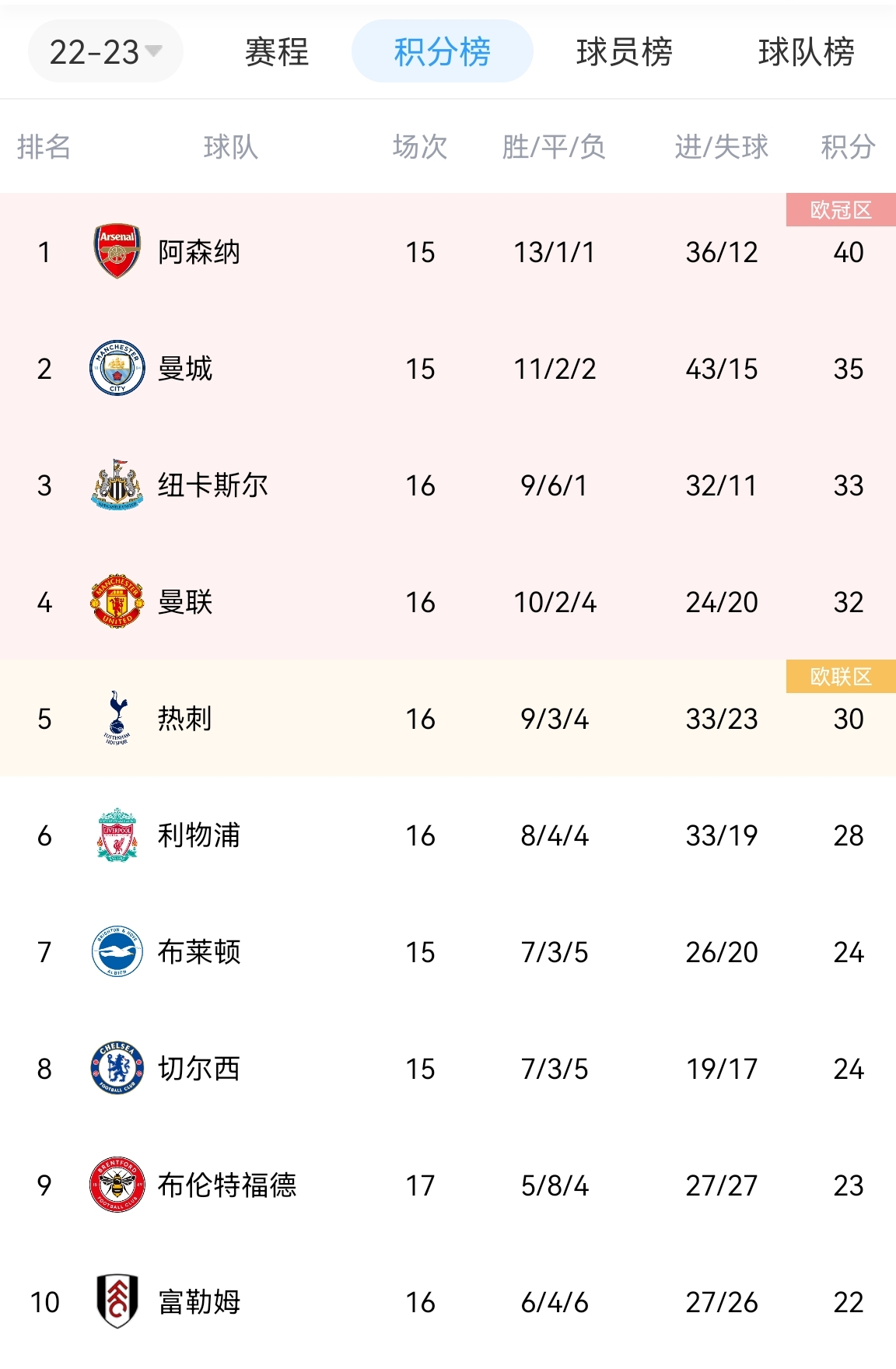Switch to the 球队榜 tab
Viewport: 896px width, 1369px height.
point(806,51)
